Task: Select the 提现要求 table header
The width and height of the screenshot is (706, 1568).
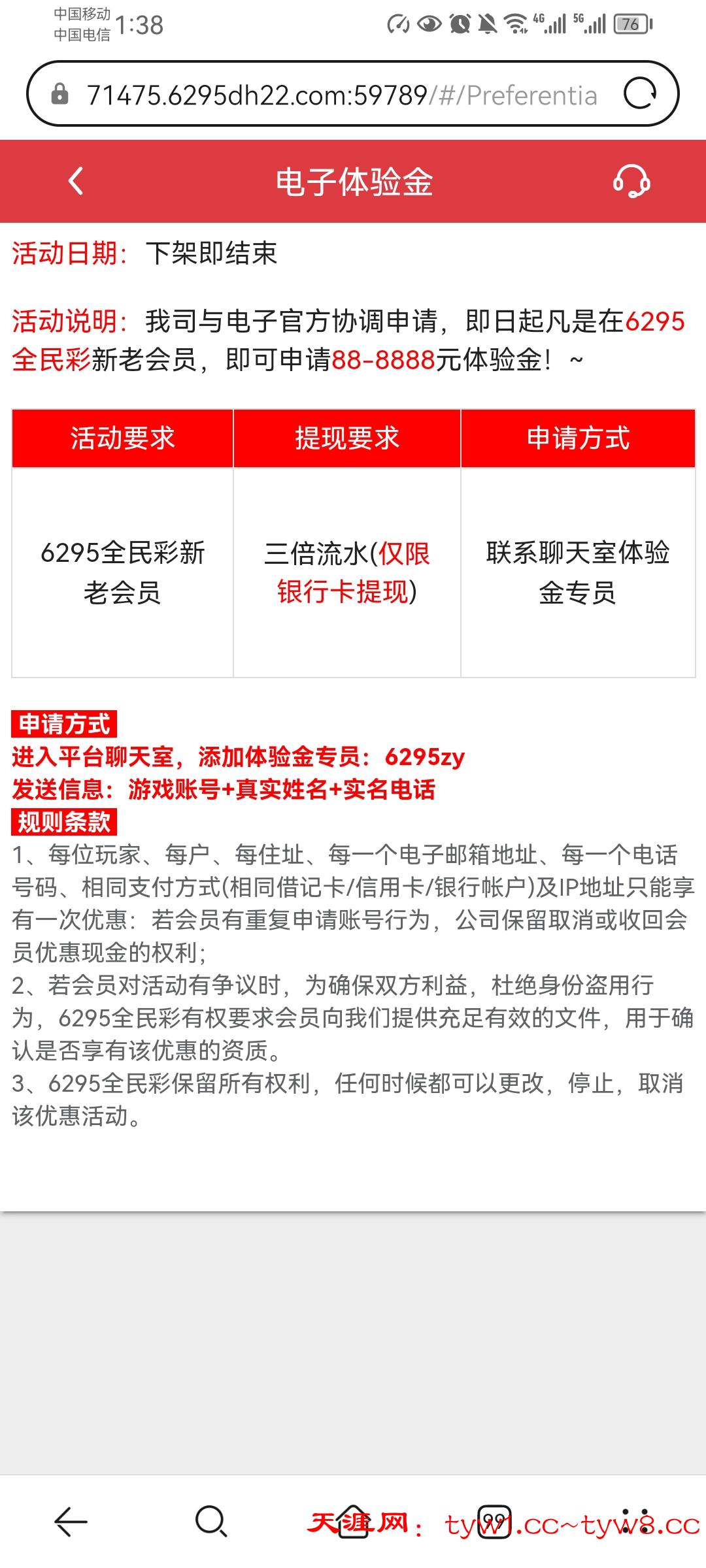Action: coord(346,438)
